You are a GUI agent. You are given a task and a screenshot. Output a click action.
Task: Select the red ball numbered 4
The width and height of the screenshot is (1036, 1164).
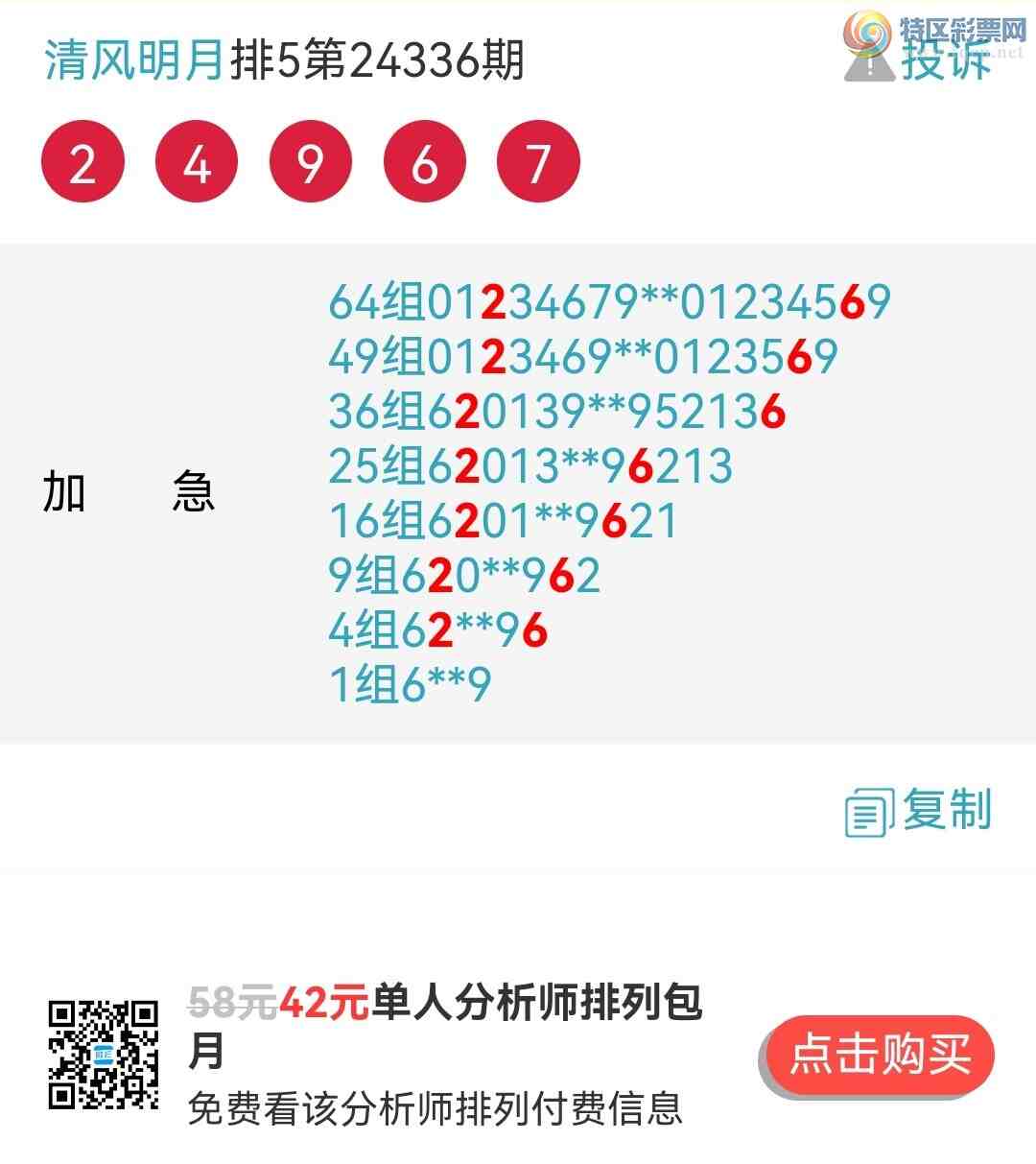pyautogui.click(x=197, y=161)
